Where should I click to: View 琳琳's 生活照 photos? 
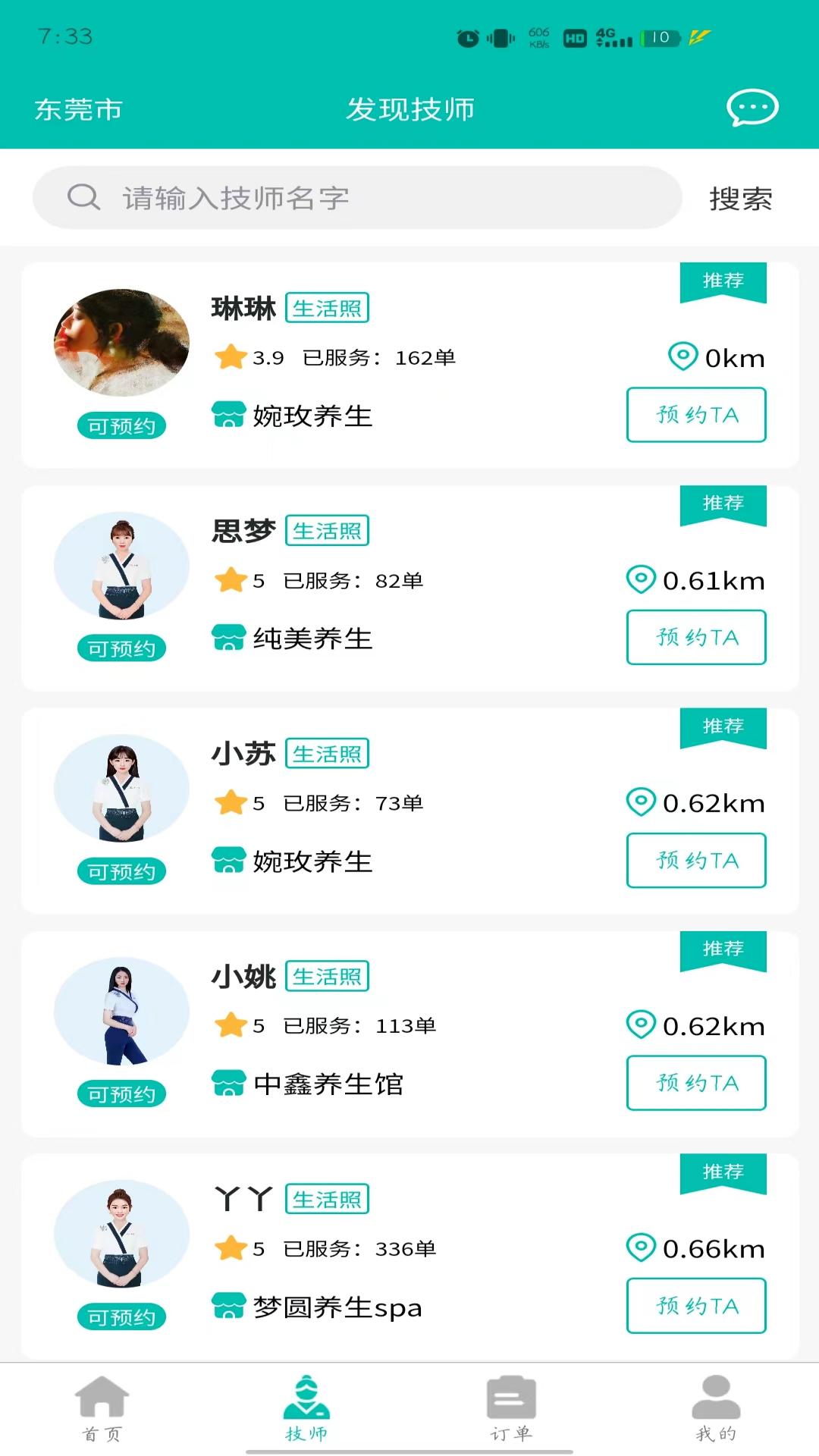click(327, 308)
